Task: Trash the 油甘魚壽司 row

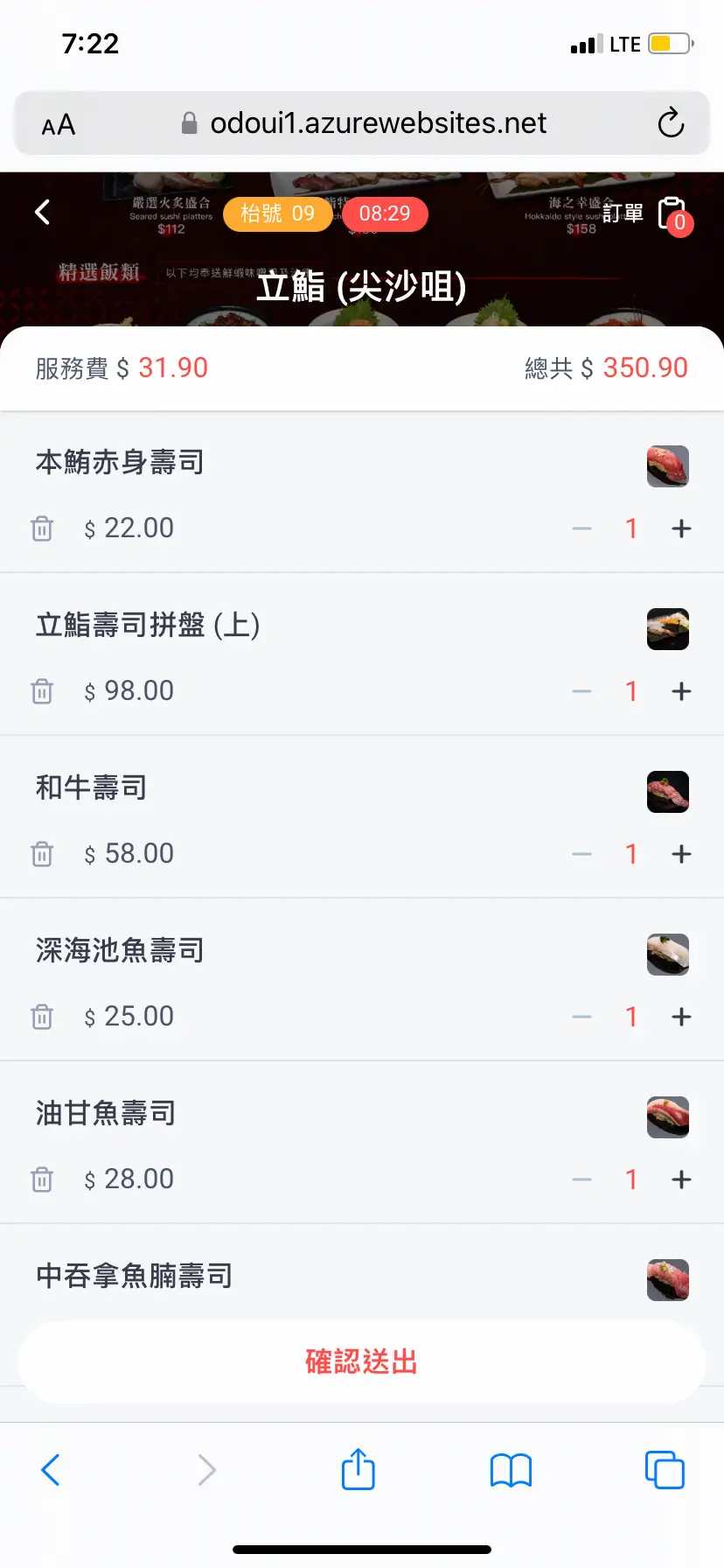Action: point(42,1179)
